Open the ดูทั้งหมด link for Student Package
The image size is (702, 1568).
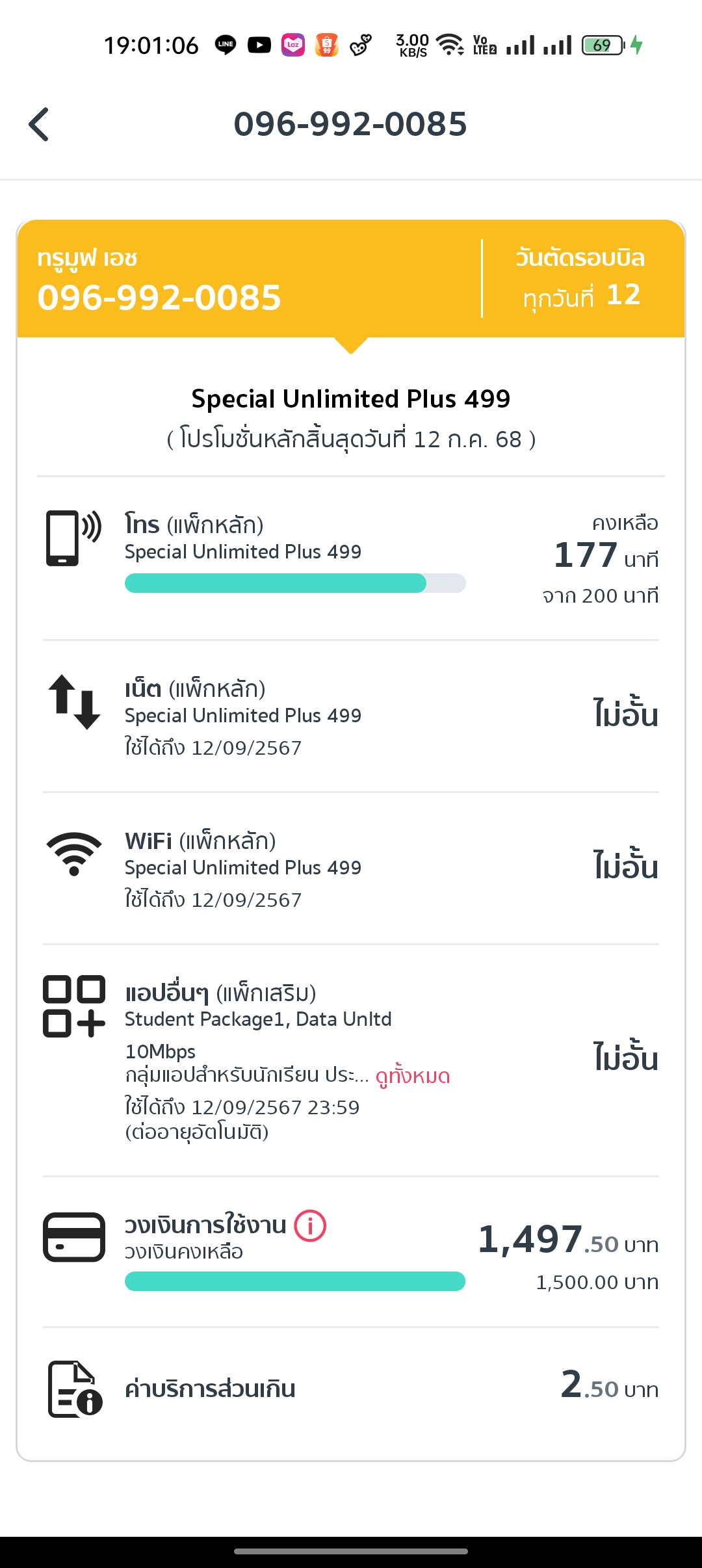413,1076
